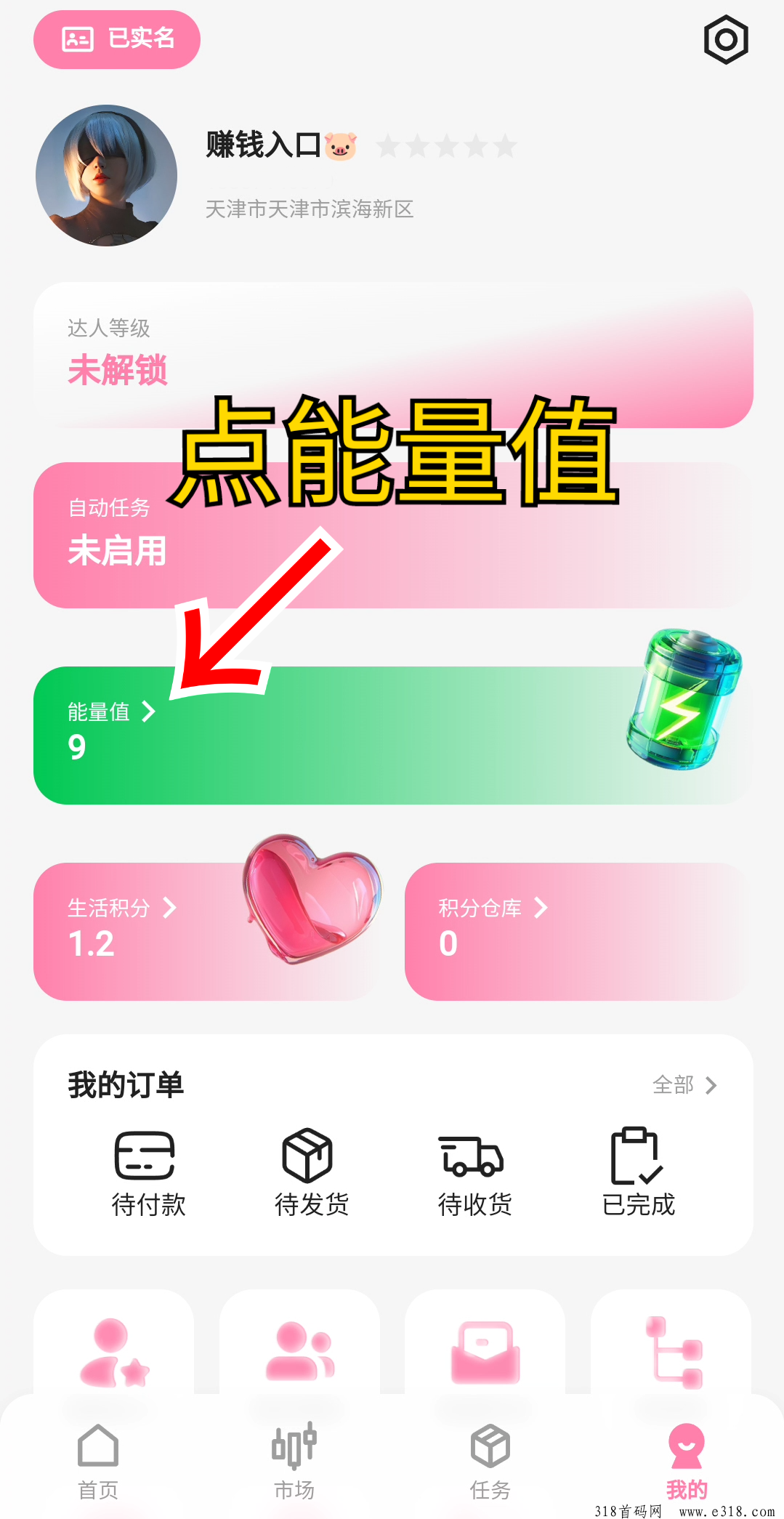The height and width of the screenshot is (1519, 784).
Task: Open the profile avatar picture
Action: pyautogui.click(x=106, y=175)
